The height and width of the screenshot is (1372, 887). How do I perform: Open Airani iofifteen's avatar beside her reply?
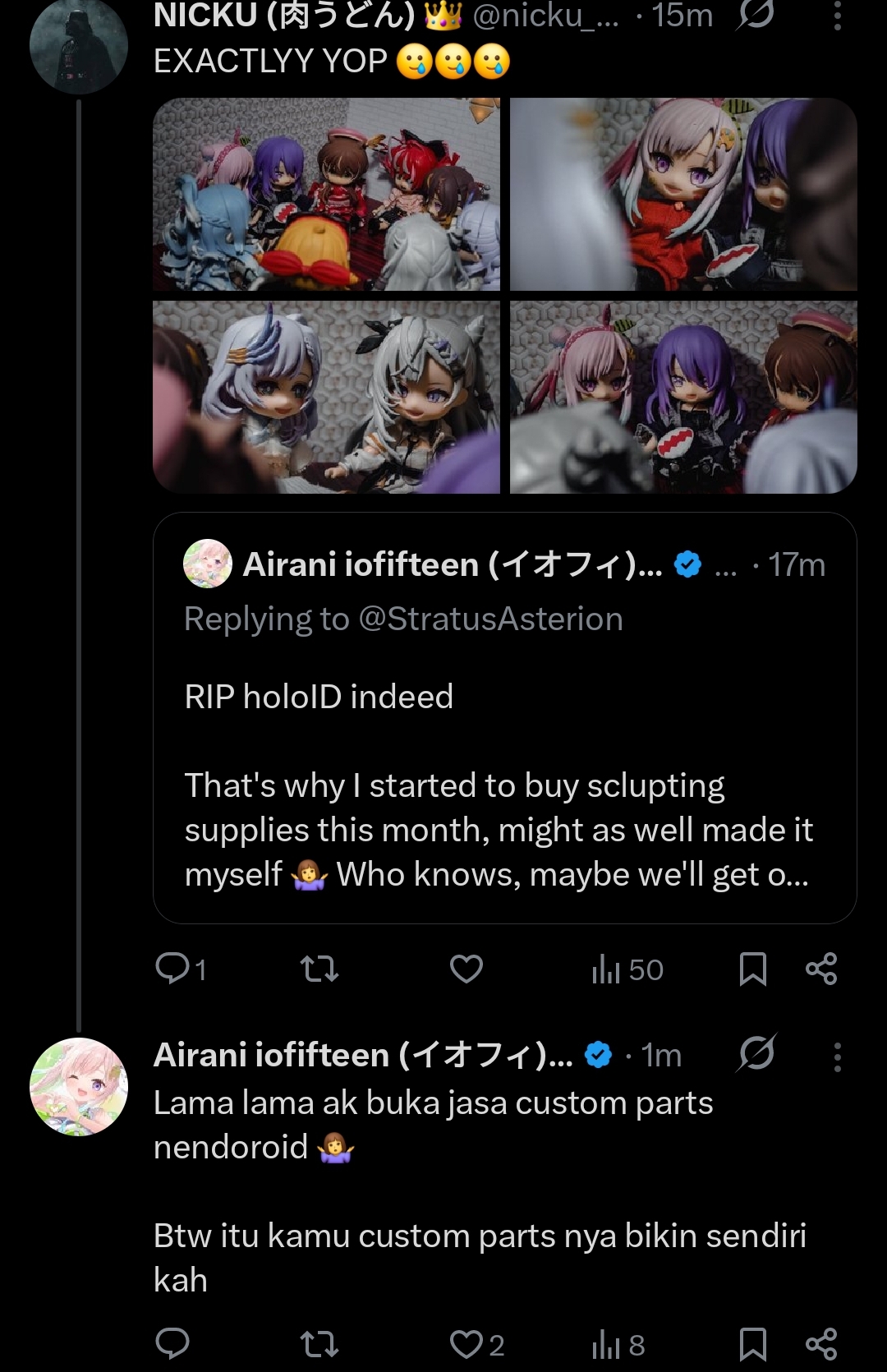(x=79, y=1086)
